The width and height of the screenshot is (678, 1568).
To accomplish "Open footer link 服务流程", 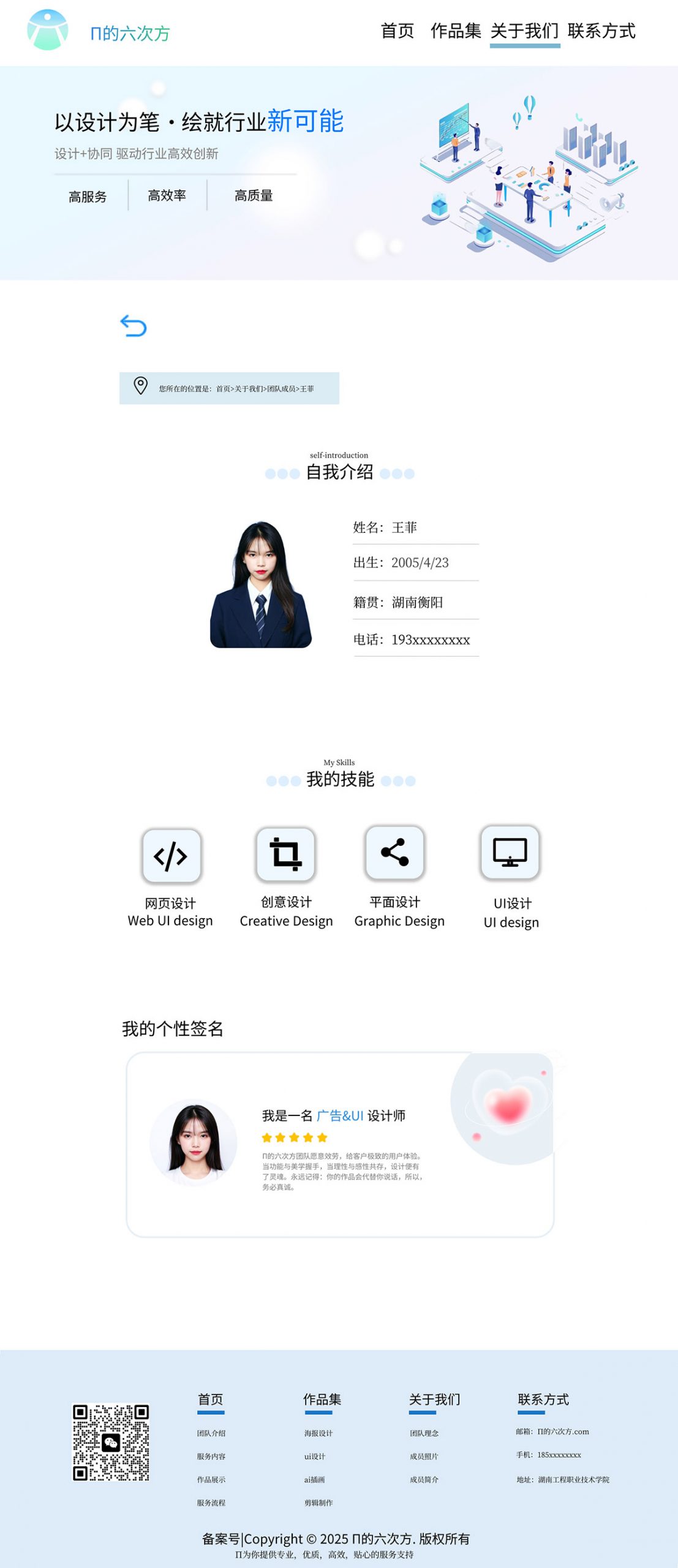I will point(211,1503).
